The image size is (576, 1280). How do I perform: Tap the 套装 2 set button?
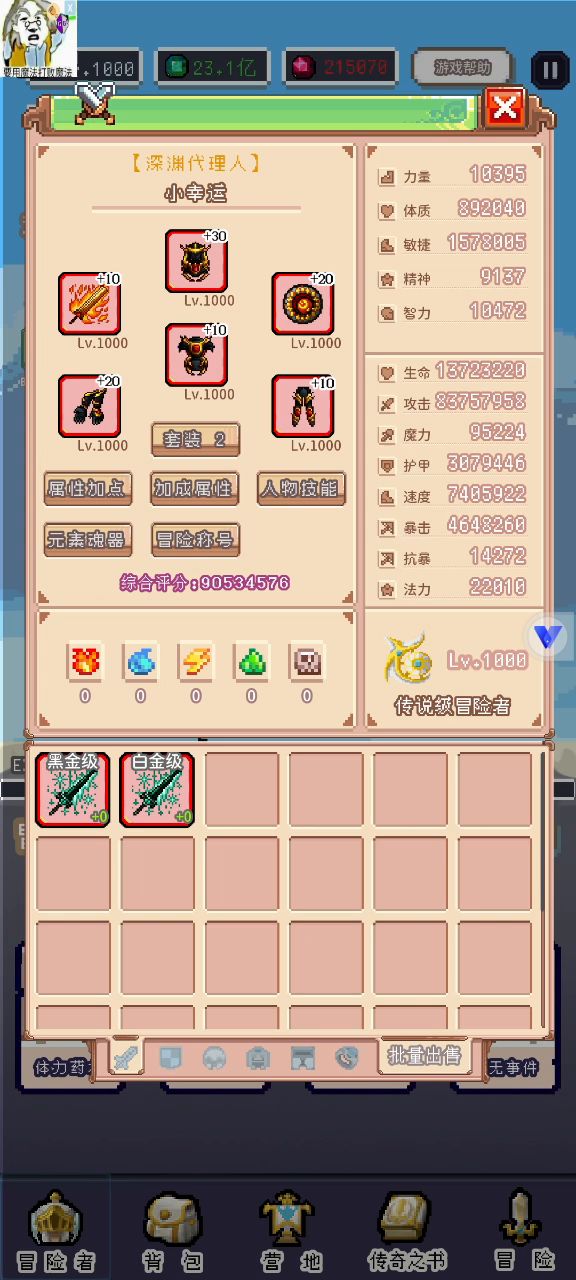point(195,438)
